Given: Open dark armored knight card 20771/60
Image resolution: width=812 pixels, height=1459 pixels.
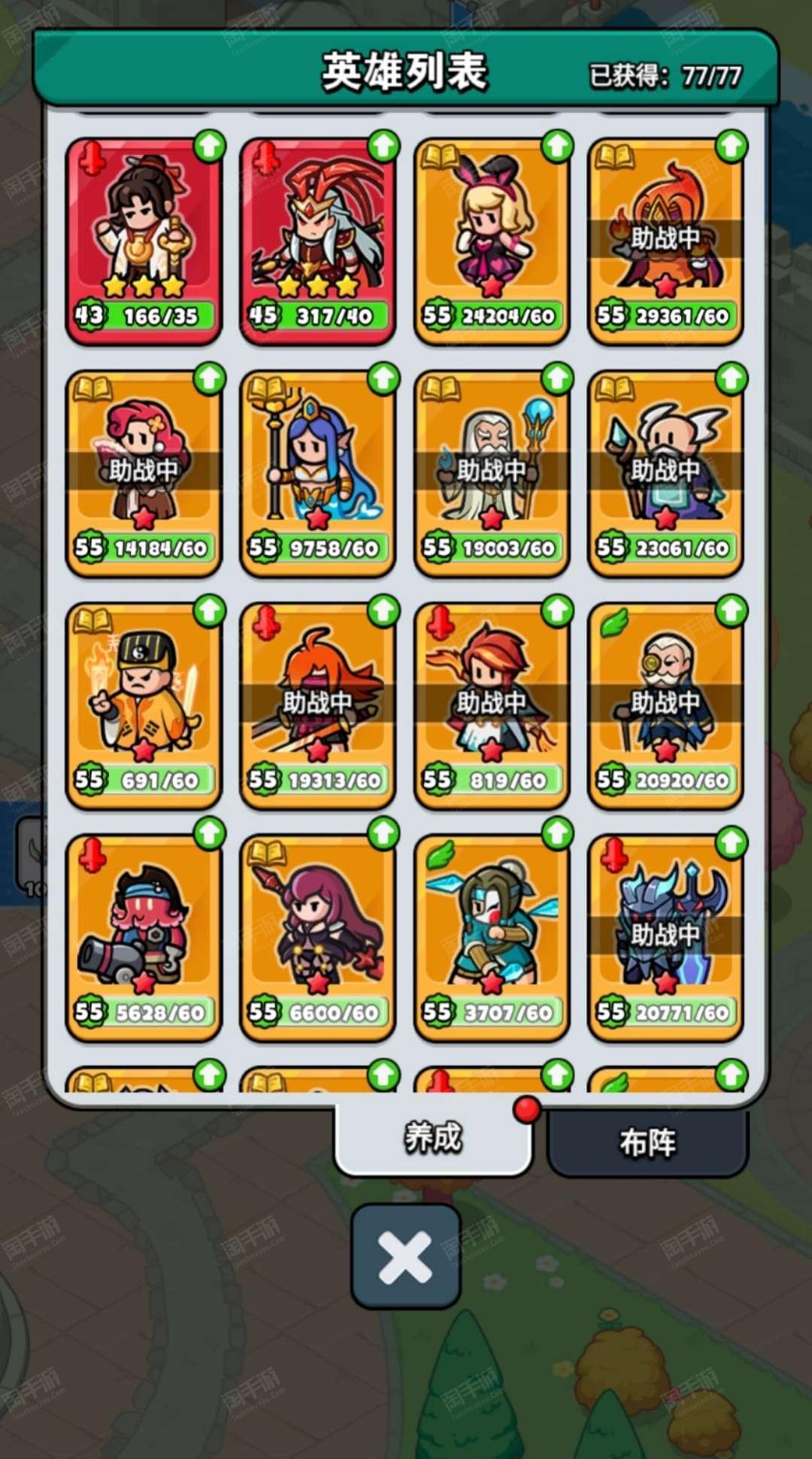Looking at the screenshot, I should point(665,938).
